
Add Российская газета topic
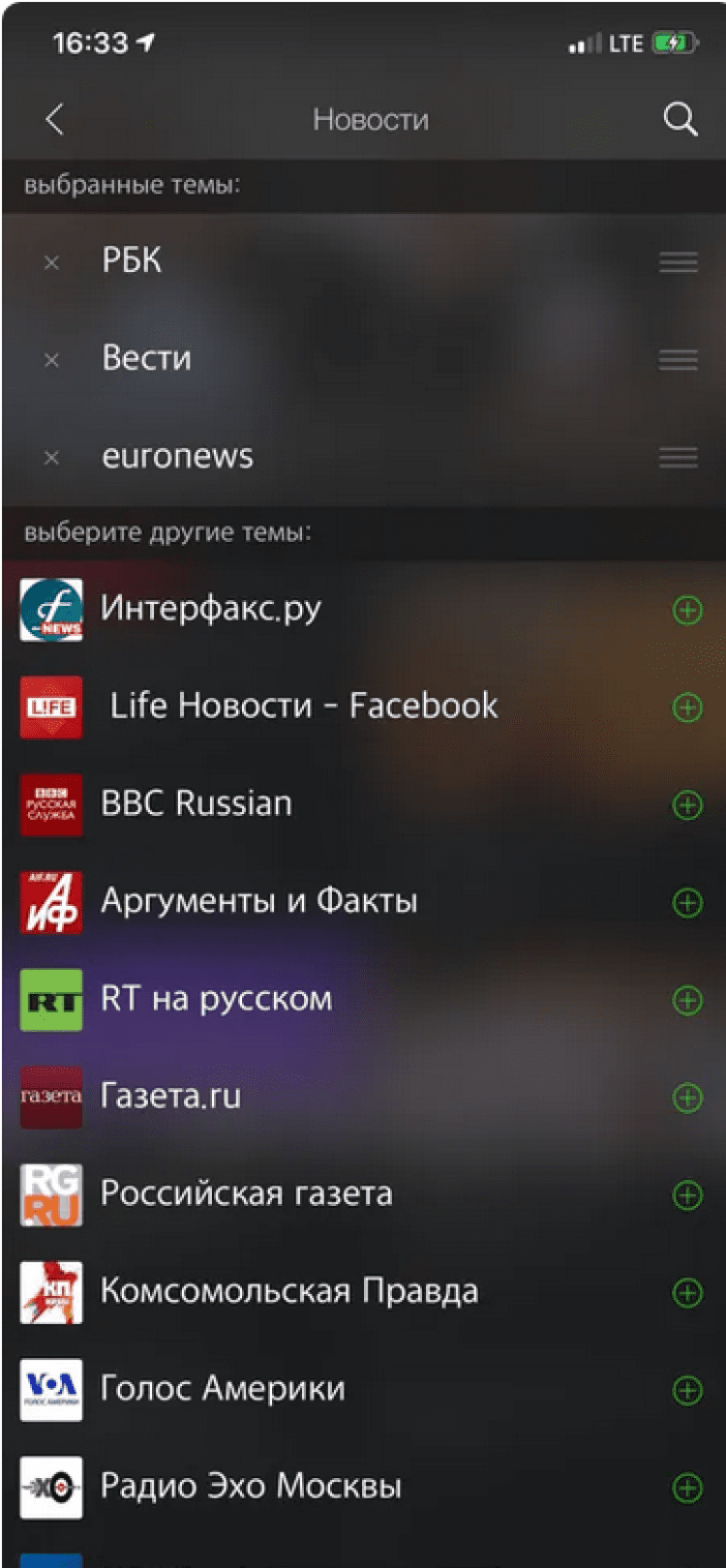coord(687,1195)
